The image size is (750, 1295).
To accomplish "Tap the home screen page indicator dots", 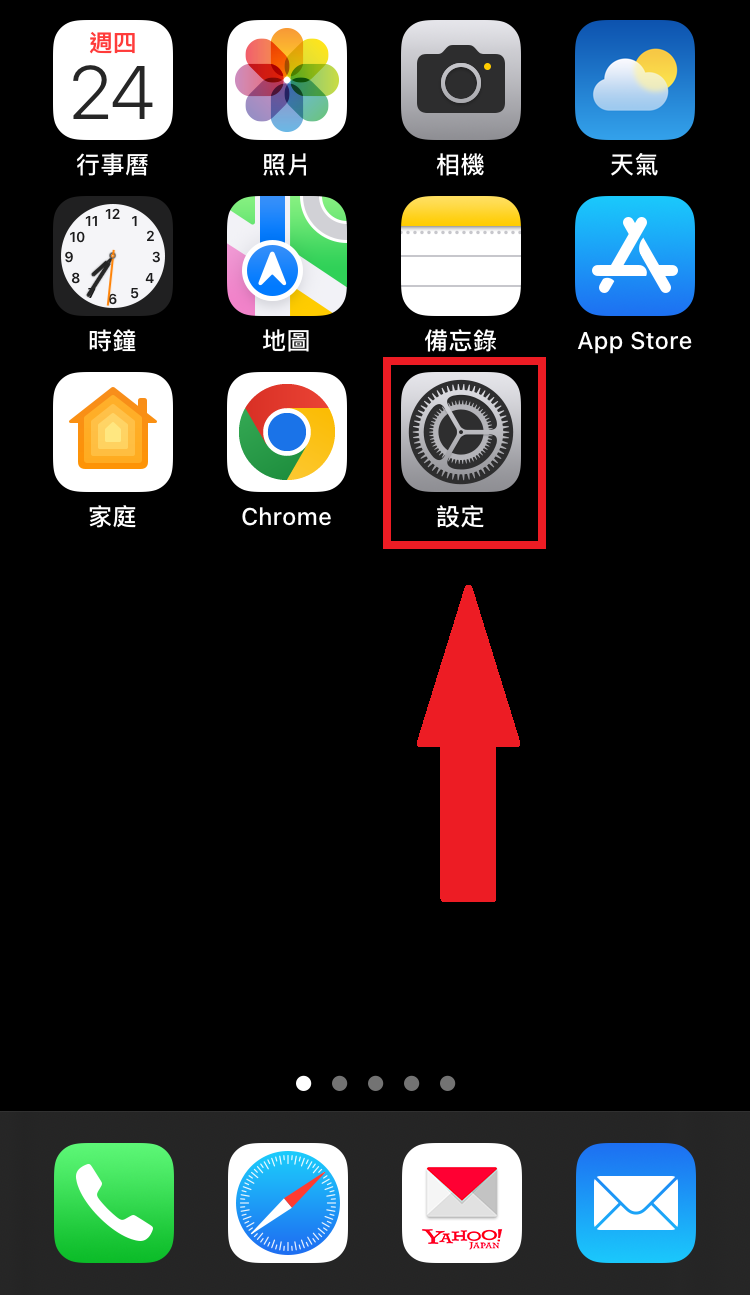I will point(375,1083).
